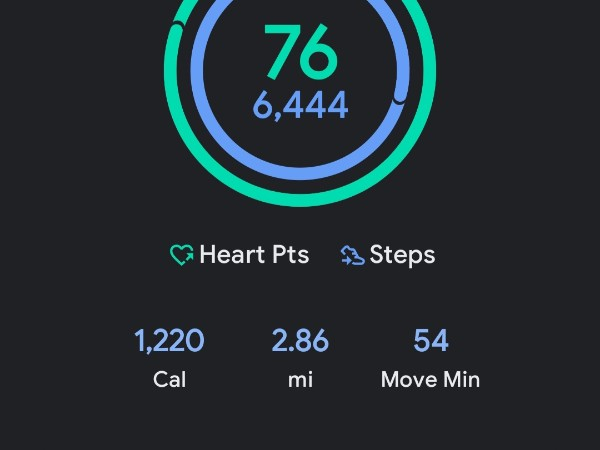Image resolution: width=600 pixels, height=450 pixels.
Task: Open the 1,220 Cal stat
Action: [170, 357]
